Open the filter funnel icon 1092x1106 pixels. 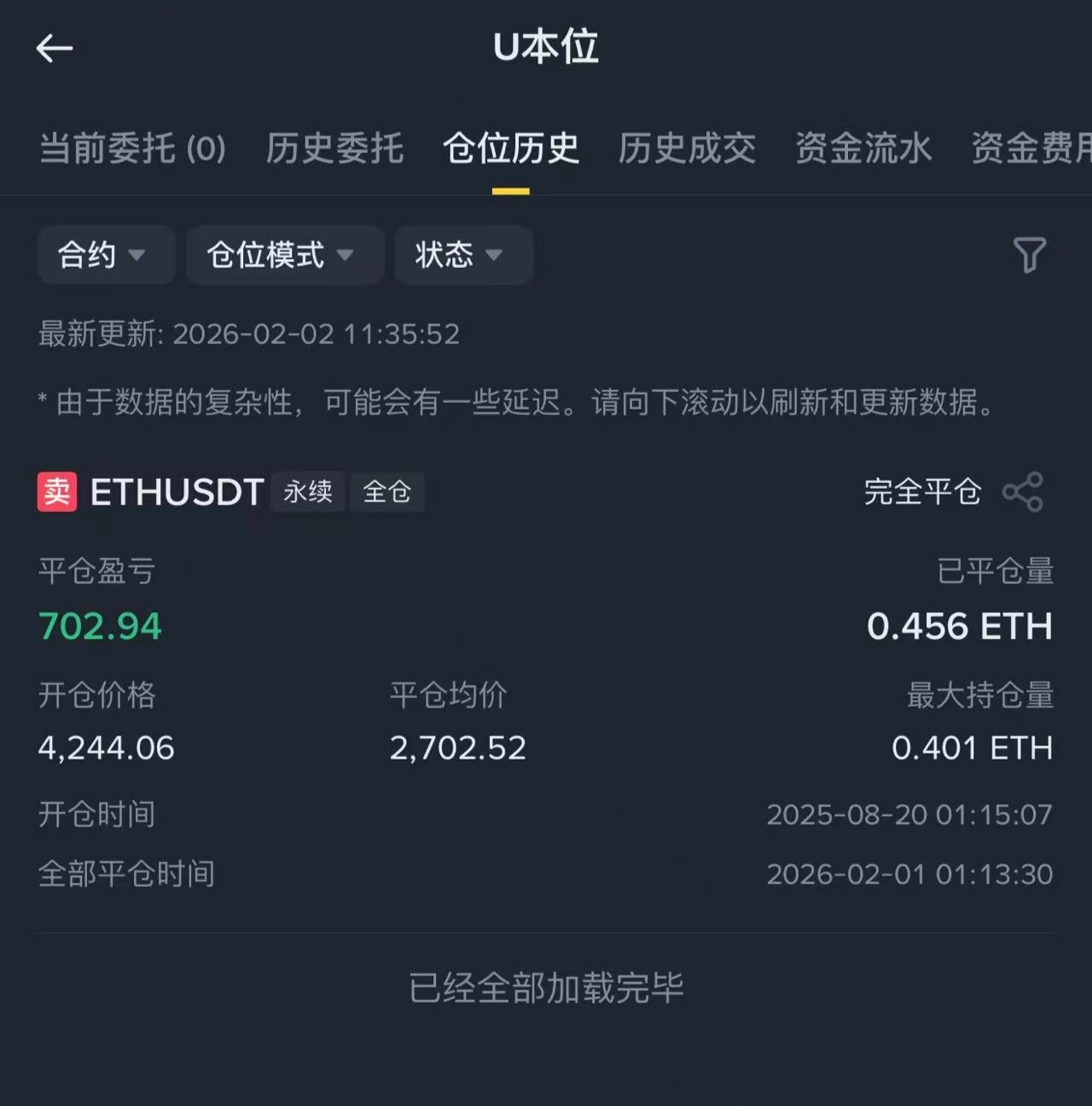1029,254
